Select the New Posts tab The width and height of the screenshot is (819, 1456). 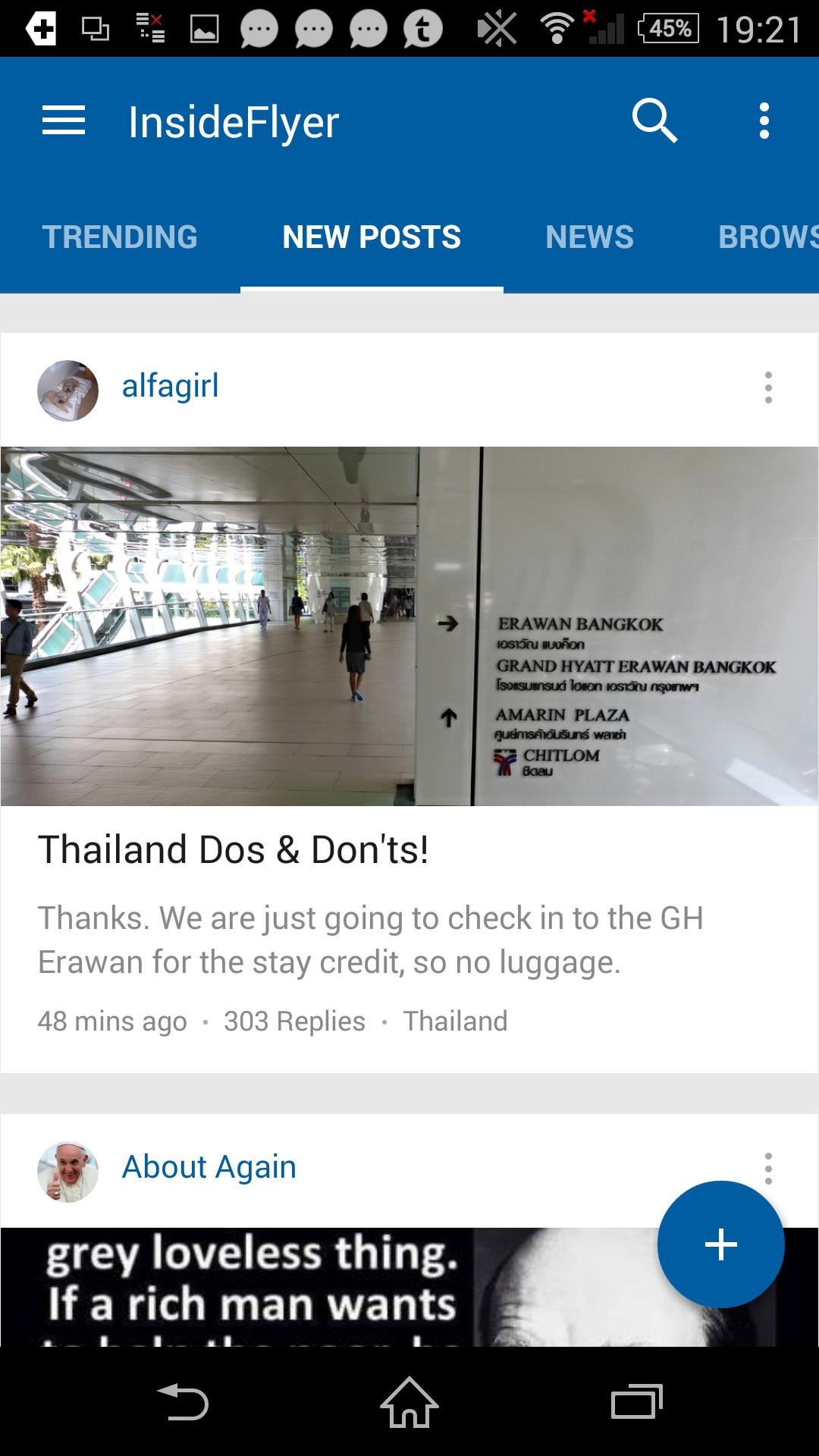[x=372, y=237]
